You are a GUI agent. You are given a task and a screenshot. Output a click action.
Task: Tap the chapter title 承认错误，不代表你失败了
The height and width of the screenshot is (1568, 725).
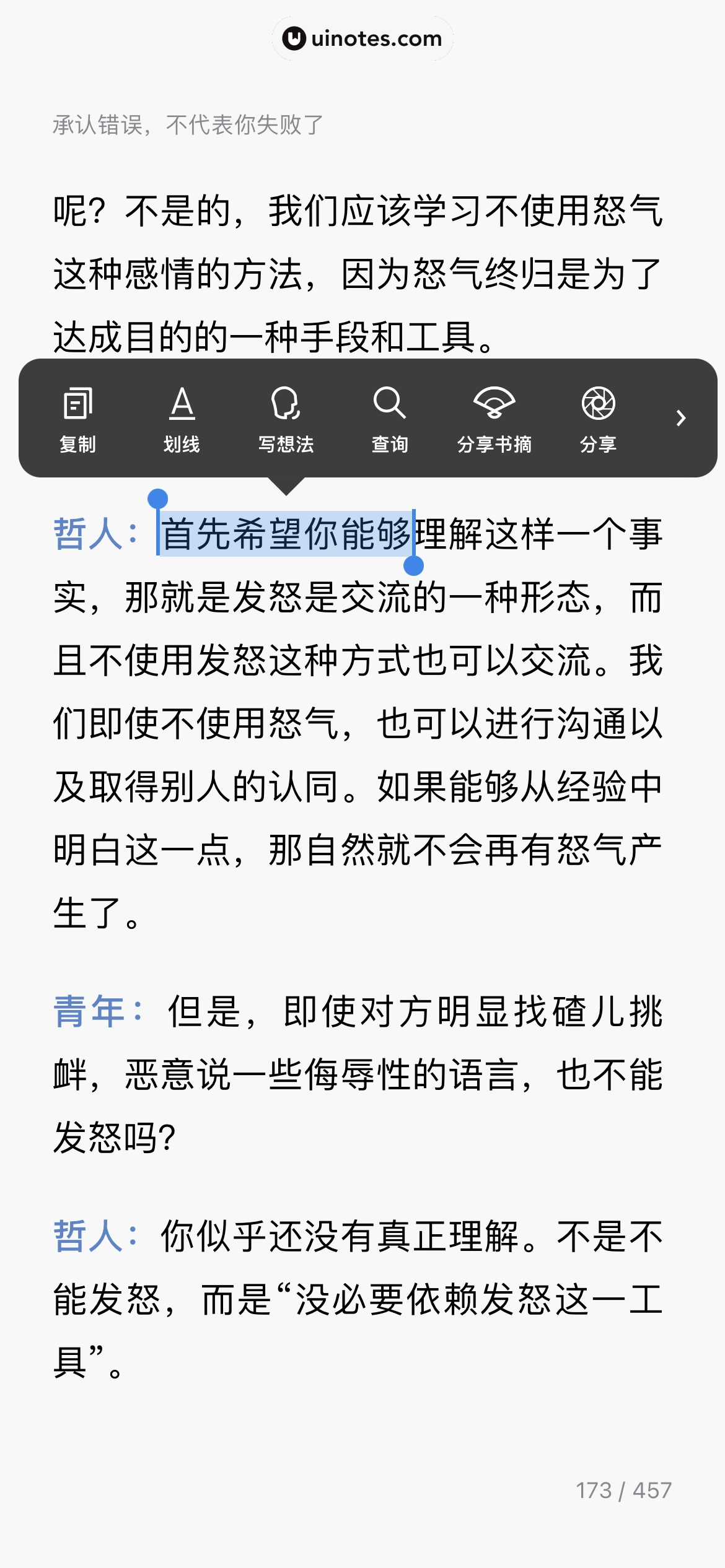point(188,124)
